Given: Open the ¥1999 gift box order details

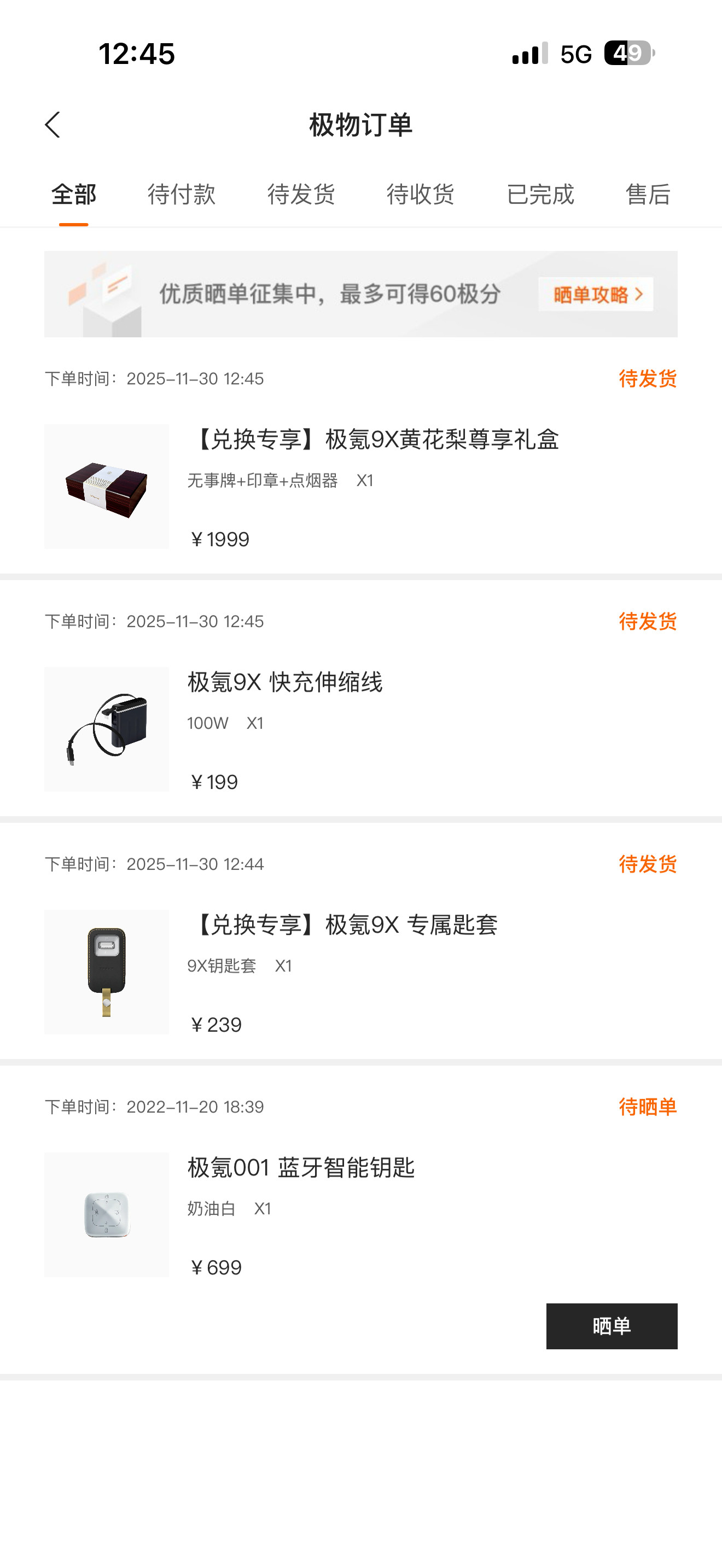Looking at the screenshot, I should [x=220, y=538].
